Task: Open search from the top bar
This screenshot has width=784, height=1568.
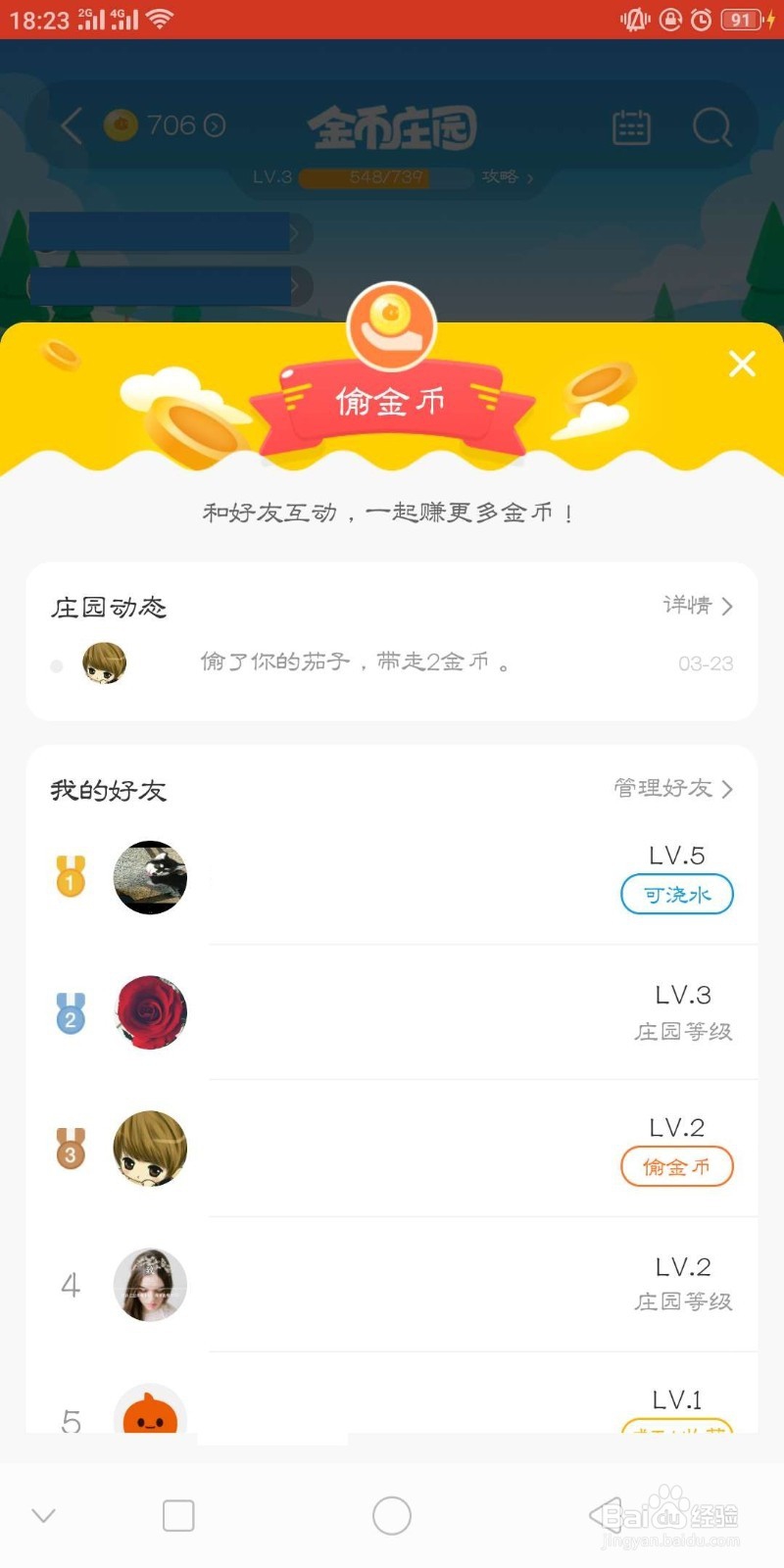Action: 711,127
